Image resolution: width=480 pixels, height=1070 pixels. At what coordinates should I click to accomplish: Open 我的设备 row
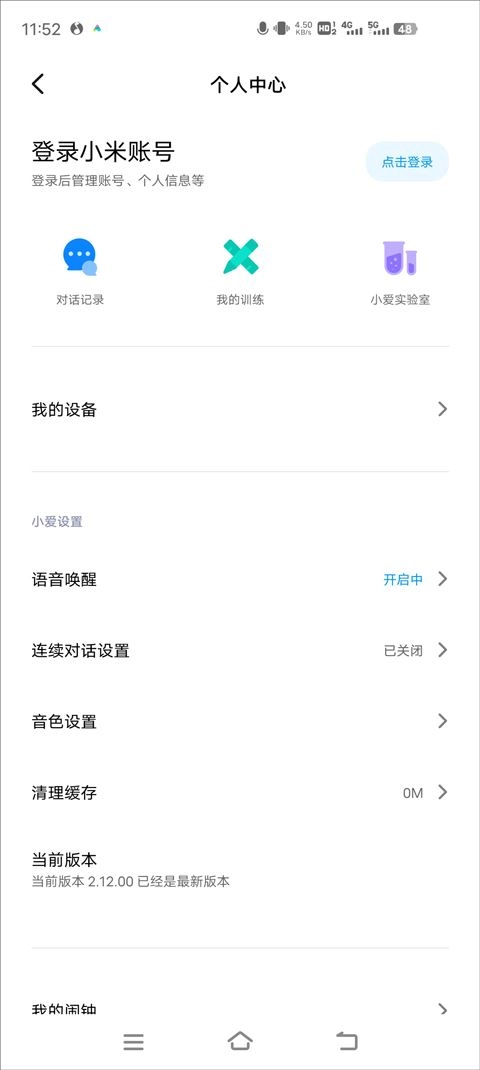tap(240, 409)
